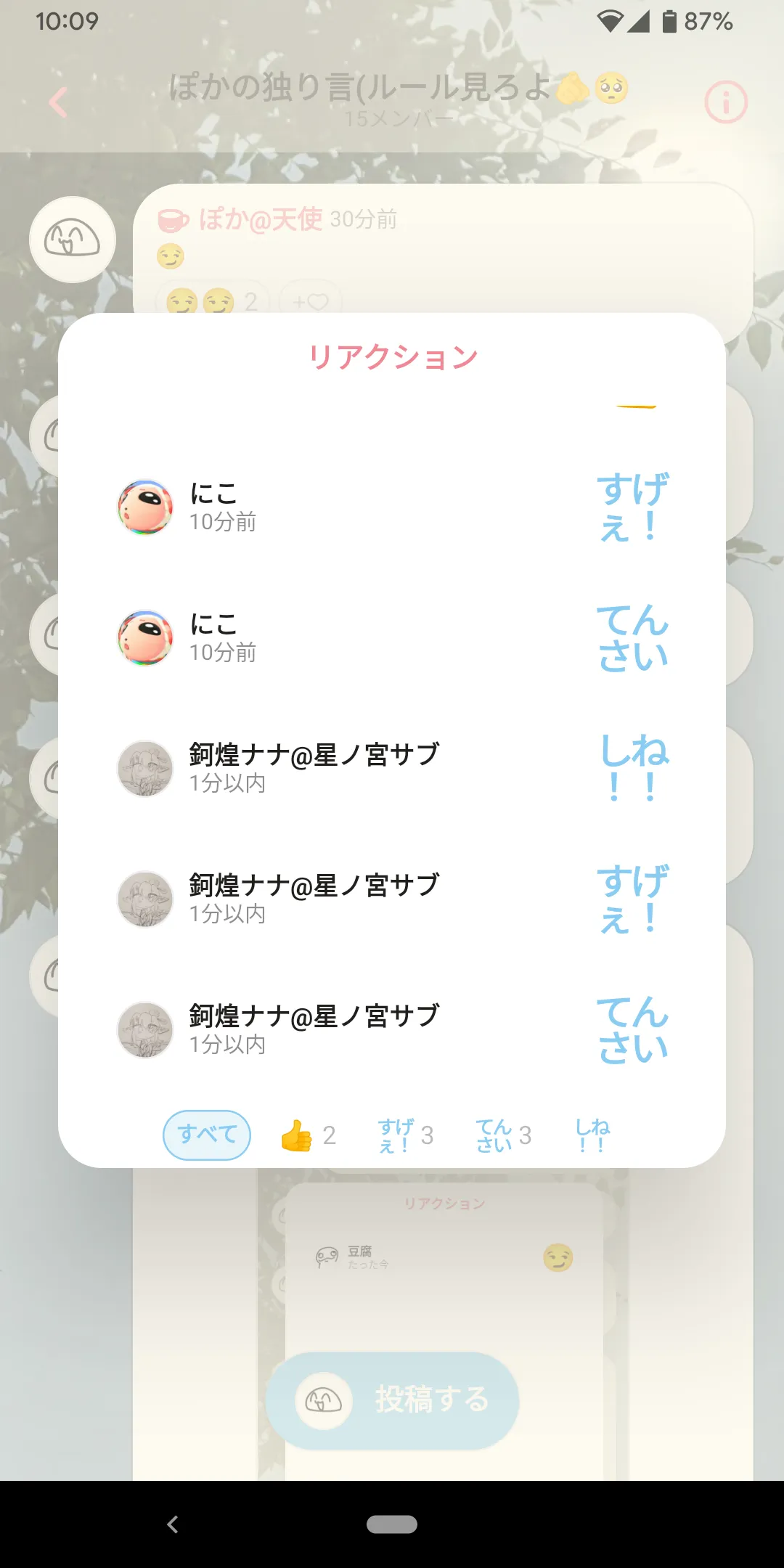Tap the system back button
Image resolution: width=784 pixels, height=1568 pixels.
(x=173, y=1524)
